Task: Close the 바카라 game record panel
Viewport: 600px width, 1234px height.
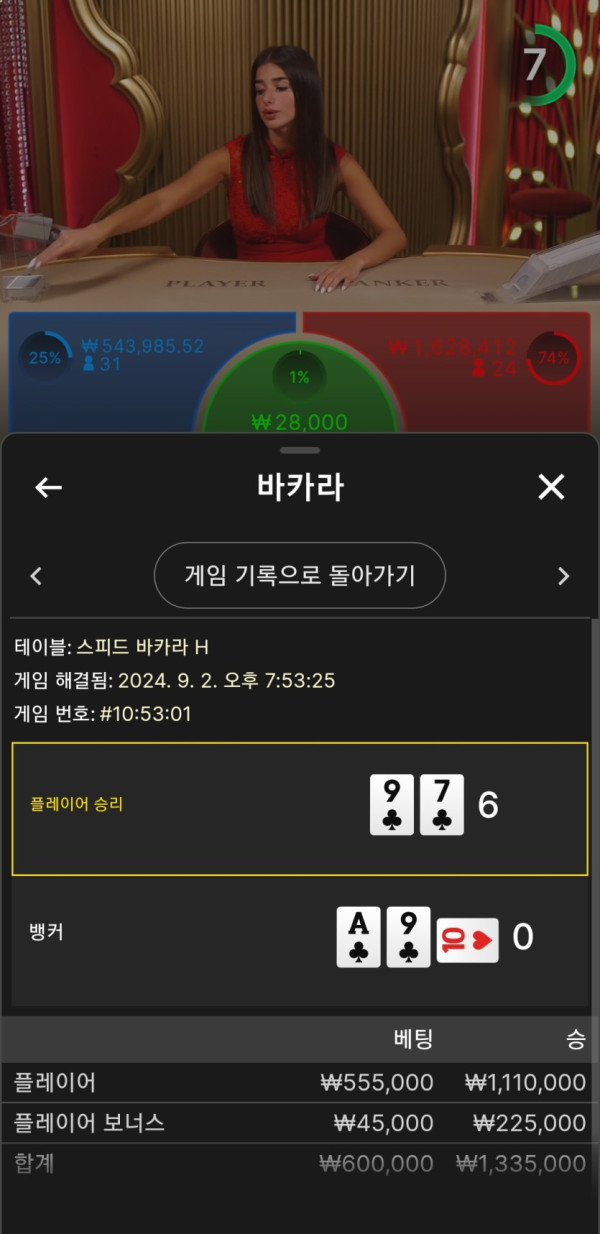Action: (551, 487)
